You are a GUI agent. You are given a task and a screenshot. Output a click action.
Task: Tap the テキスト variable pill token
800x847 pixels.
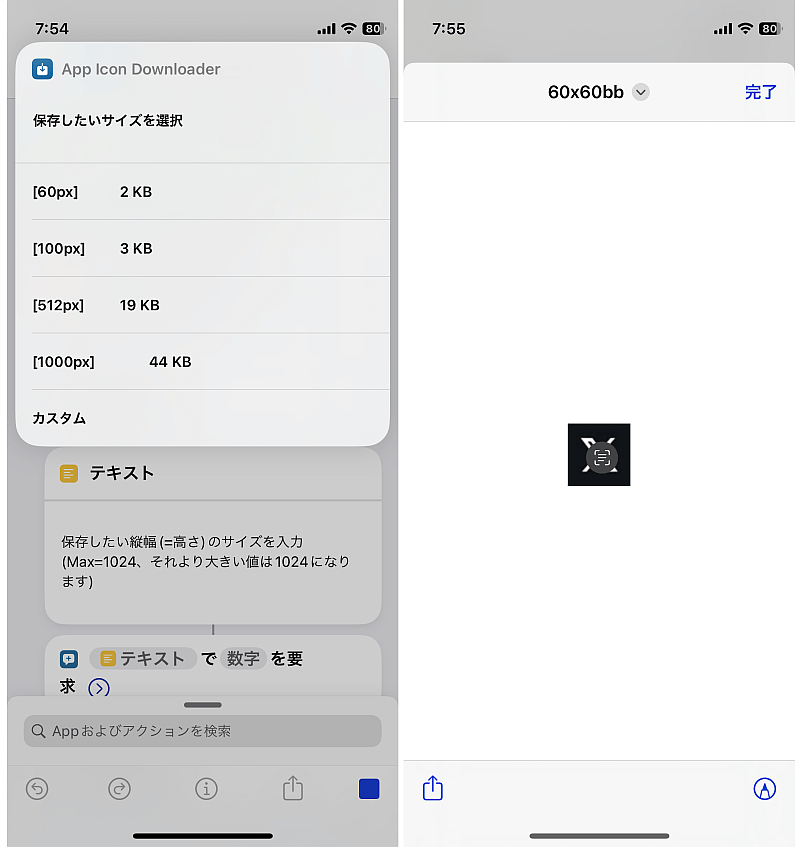point(148,658)
